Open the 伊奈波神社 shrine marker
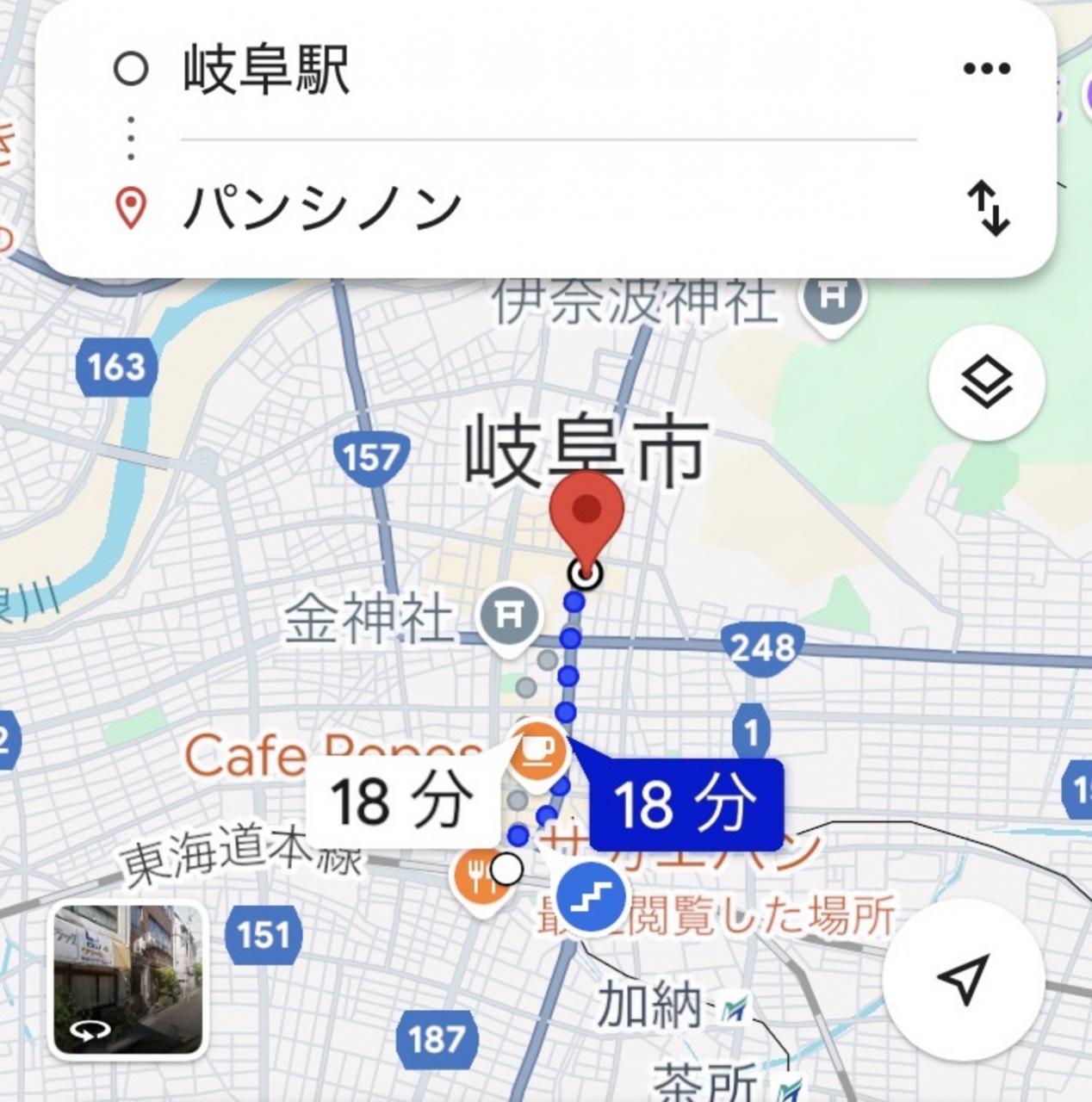 click(832, 298)
